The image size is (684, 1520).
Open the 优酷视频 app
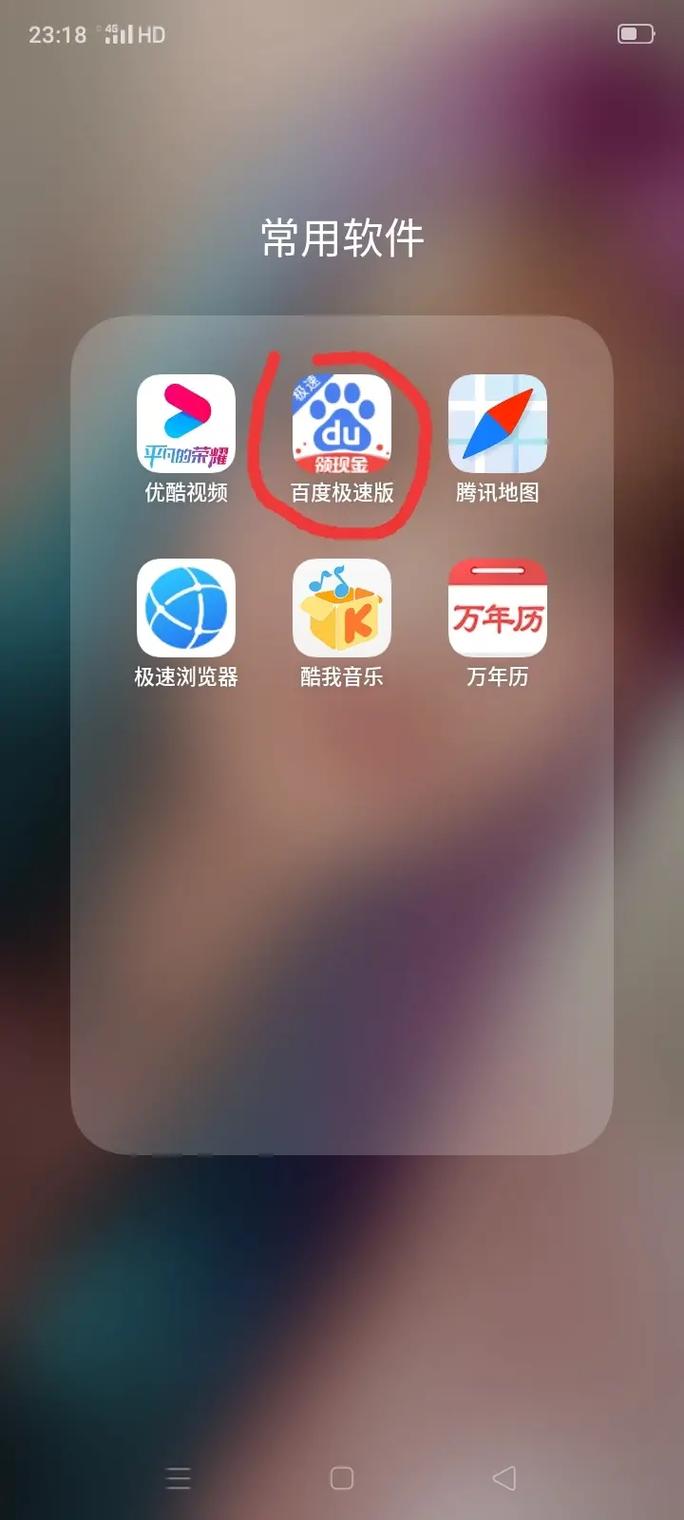coord(186,424)
